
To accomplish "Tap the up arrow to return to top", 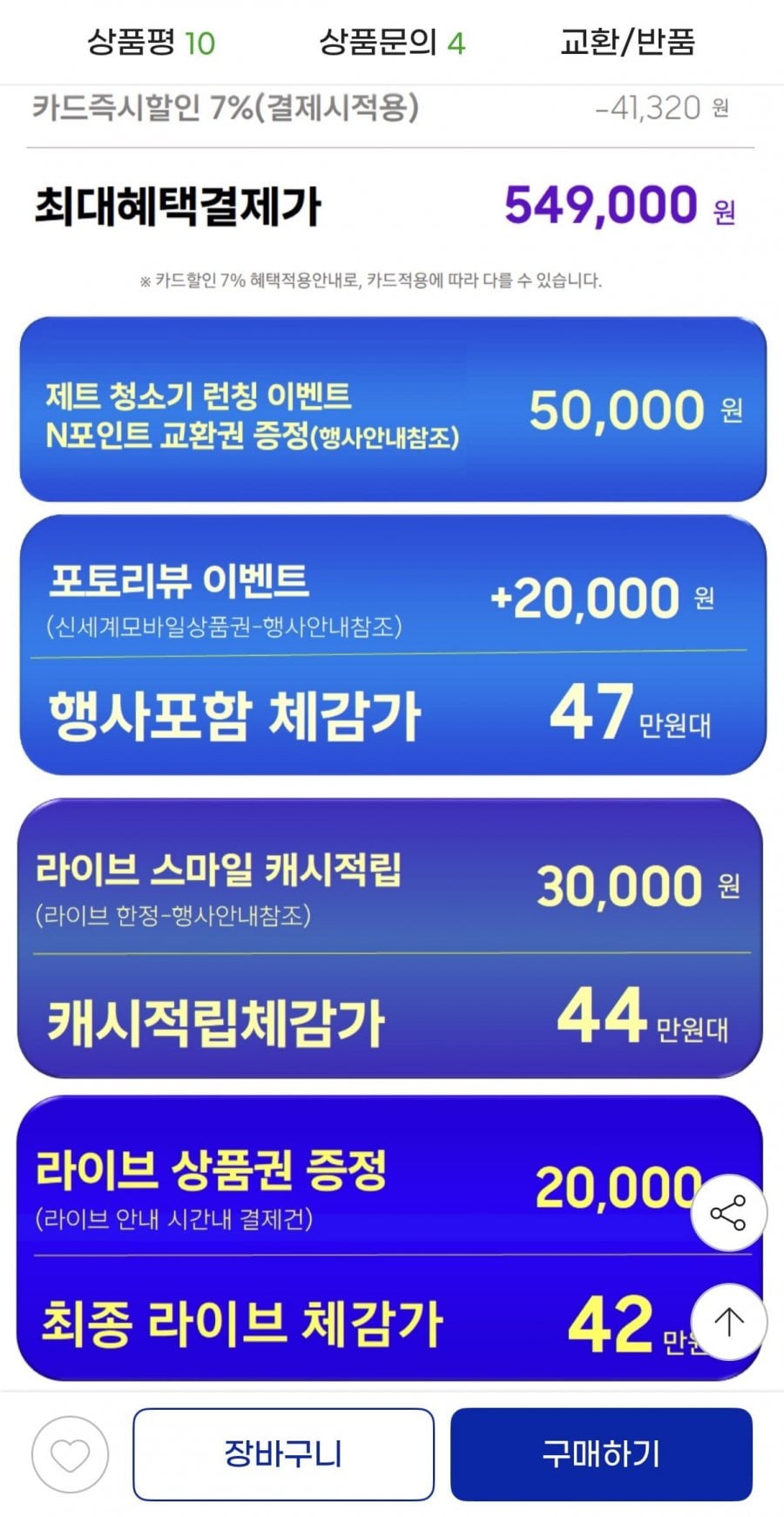I will (x=728, y=1321).
